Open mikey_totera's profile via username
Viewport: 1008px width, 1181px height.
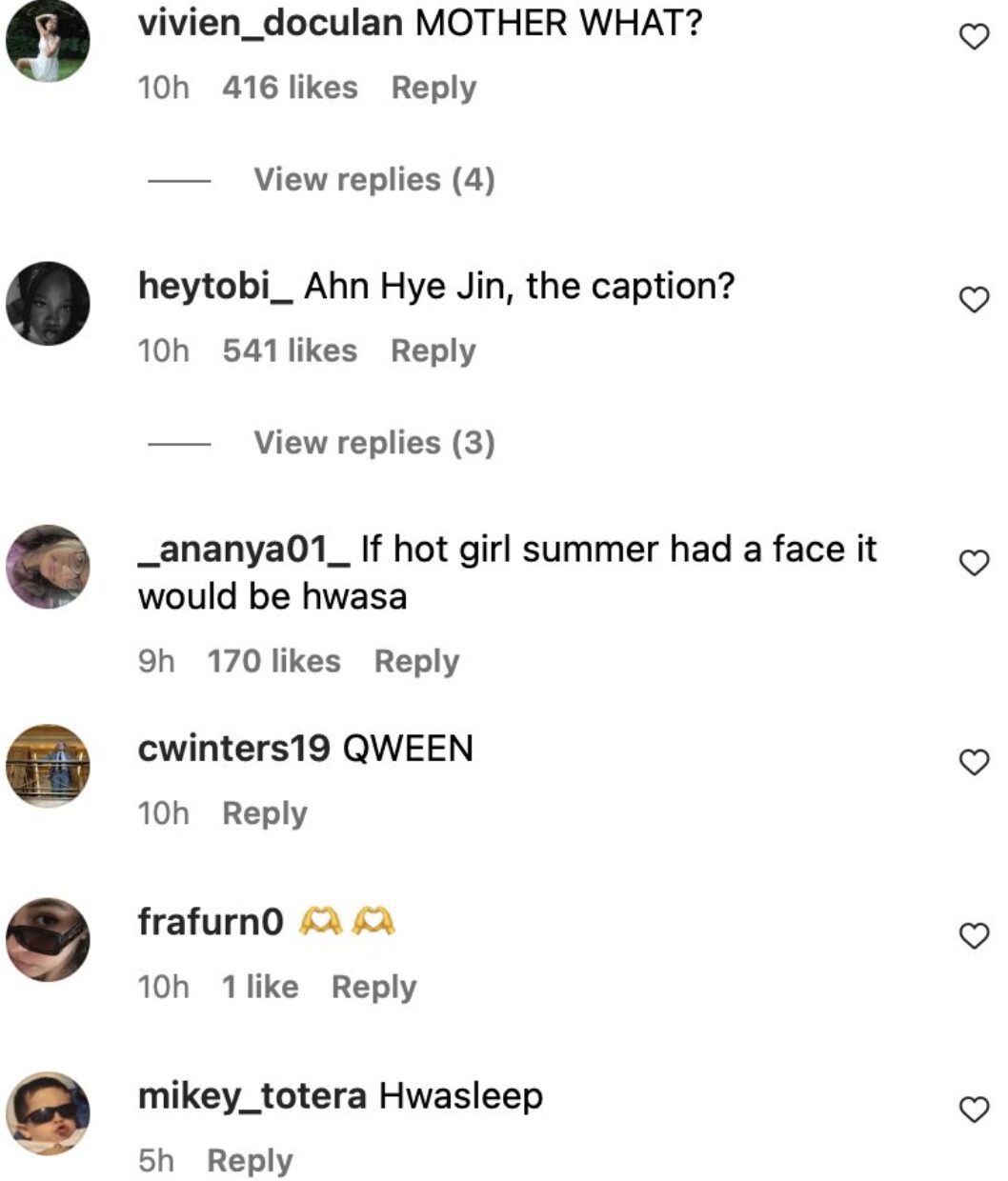coord(252,1095)
